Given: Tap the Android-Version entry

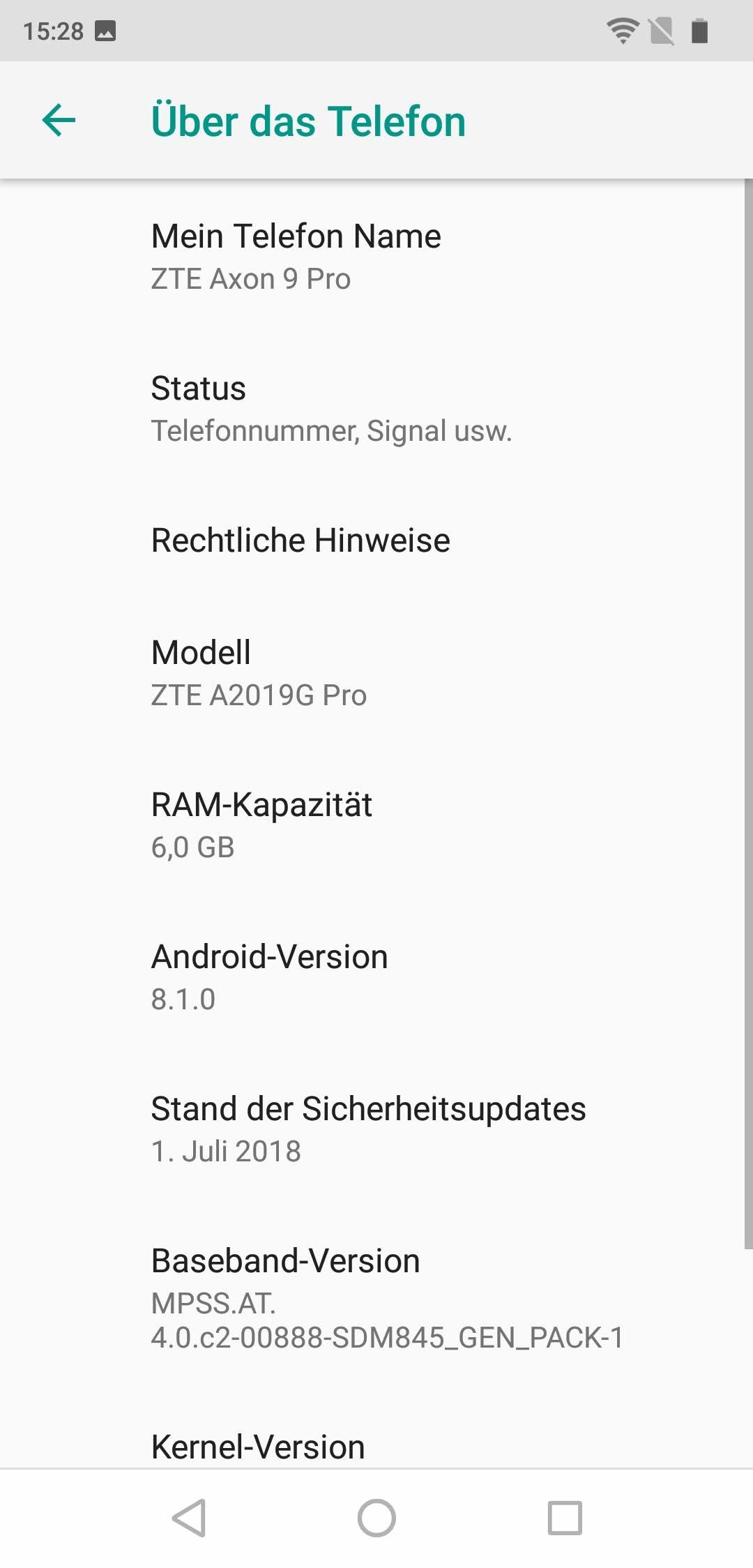Looking at the screenshot, I should (376, 977).
